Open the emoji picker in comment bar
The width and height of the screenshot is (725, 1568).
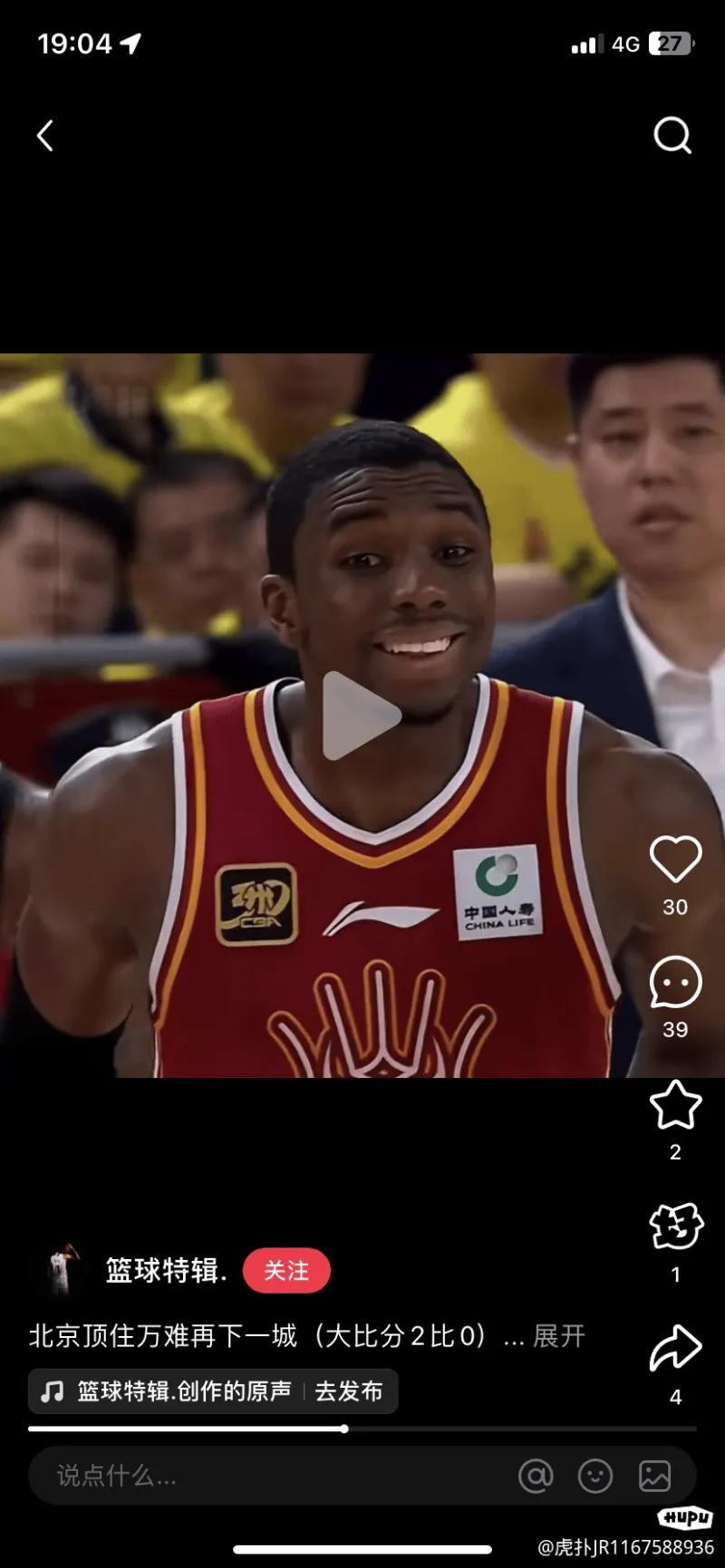pos(595,1476)
